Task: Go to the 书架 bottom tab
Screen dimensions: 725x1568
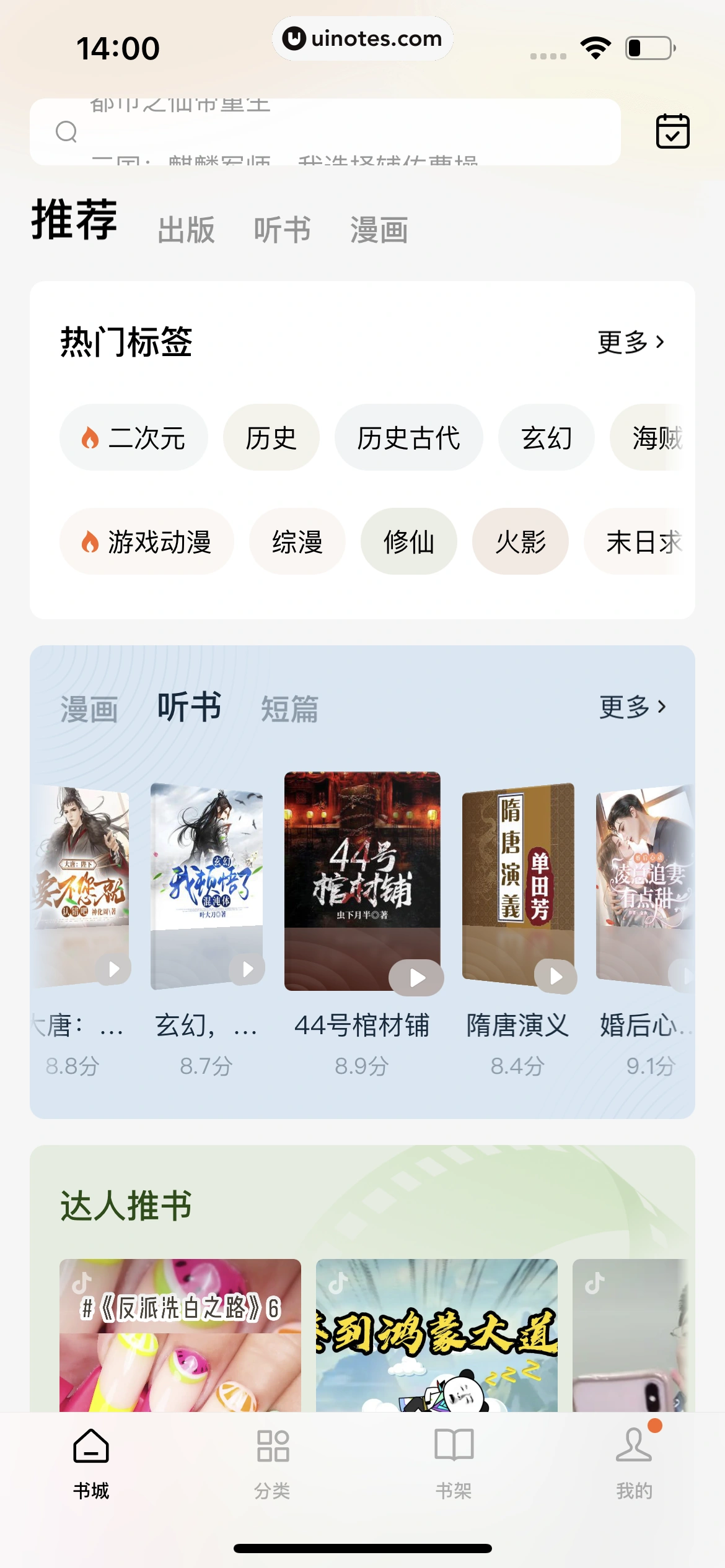Action: [454, 1463]
